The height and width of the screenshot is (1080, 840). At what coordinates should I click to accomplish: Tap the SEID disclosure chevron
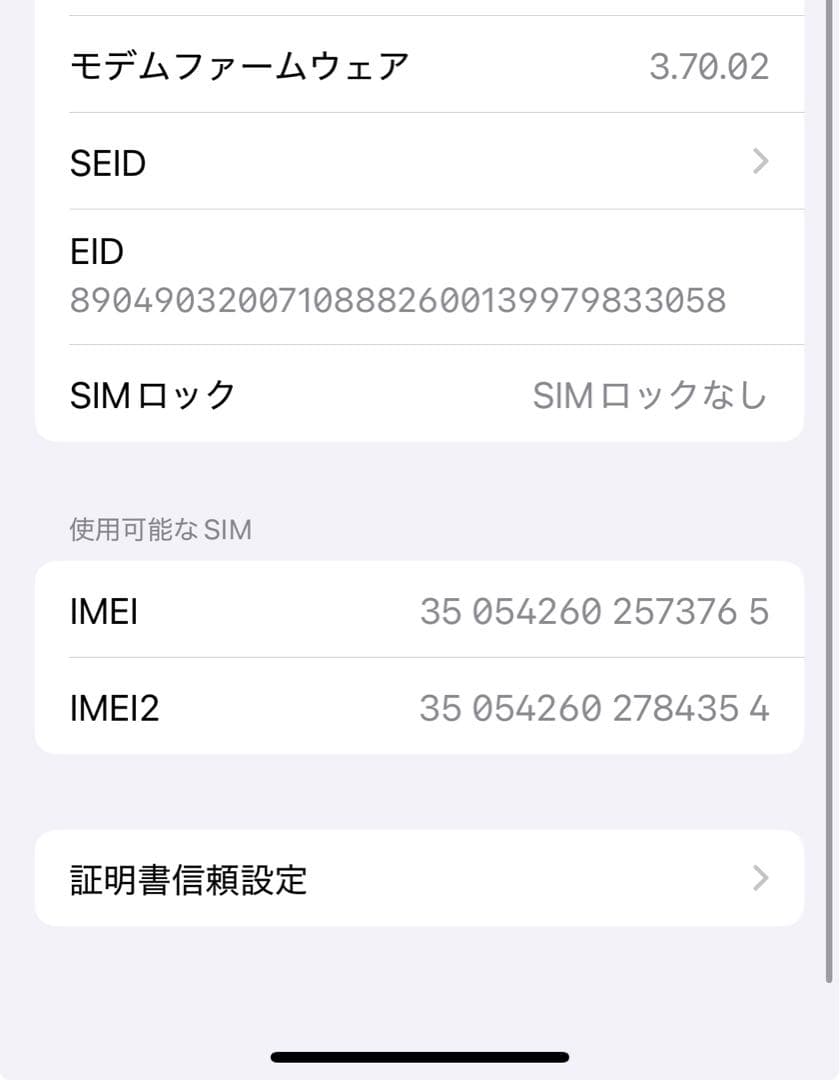coord(761,162)
